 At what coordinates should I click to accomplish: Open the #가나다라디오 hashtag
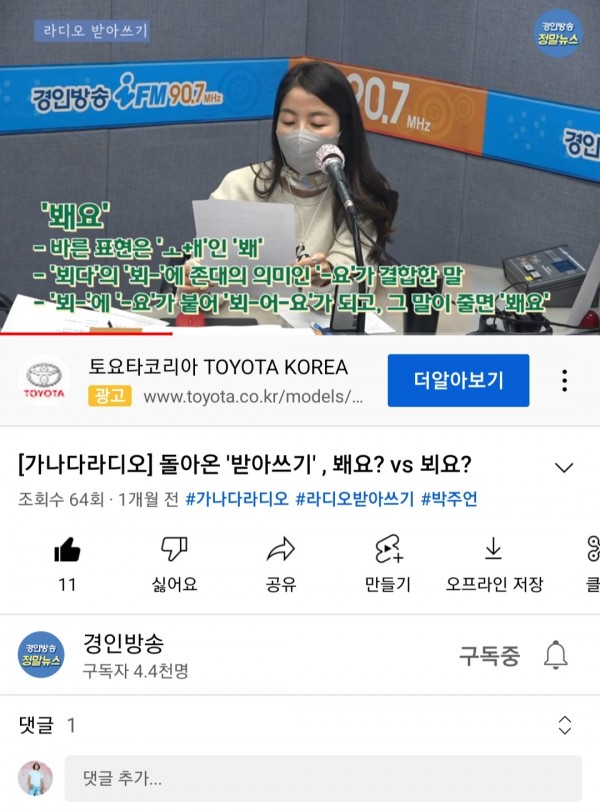coord(237,499)
